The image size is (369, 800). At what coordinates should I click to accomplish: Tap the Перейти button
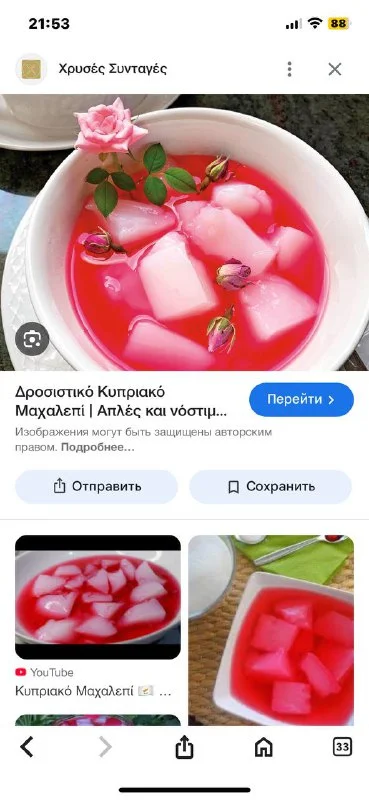(x=301, y=399)
